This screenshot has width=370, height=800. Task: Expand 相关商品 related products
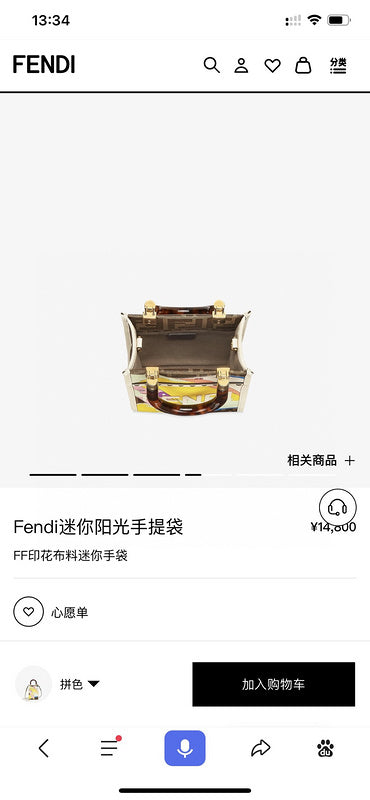pos(321,461)
